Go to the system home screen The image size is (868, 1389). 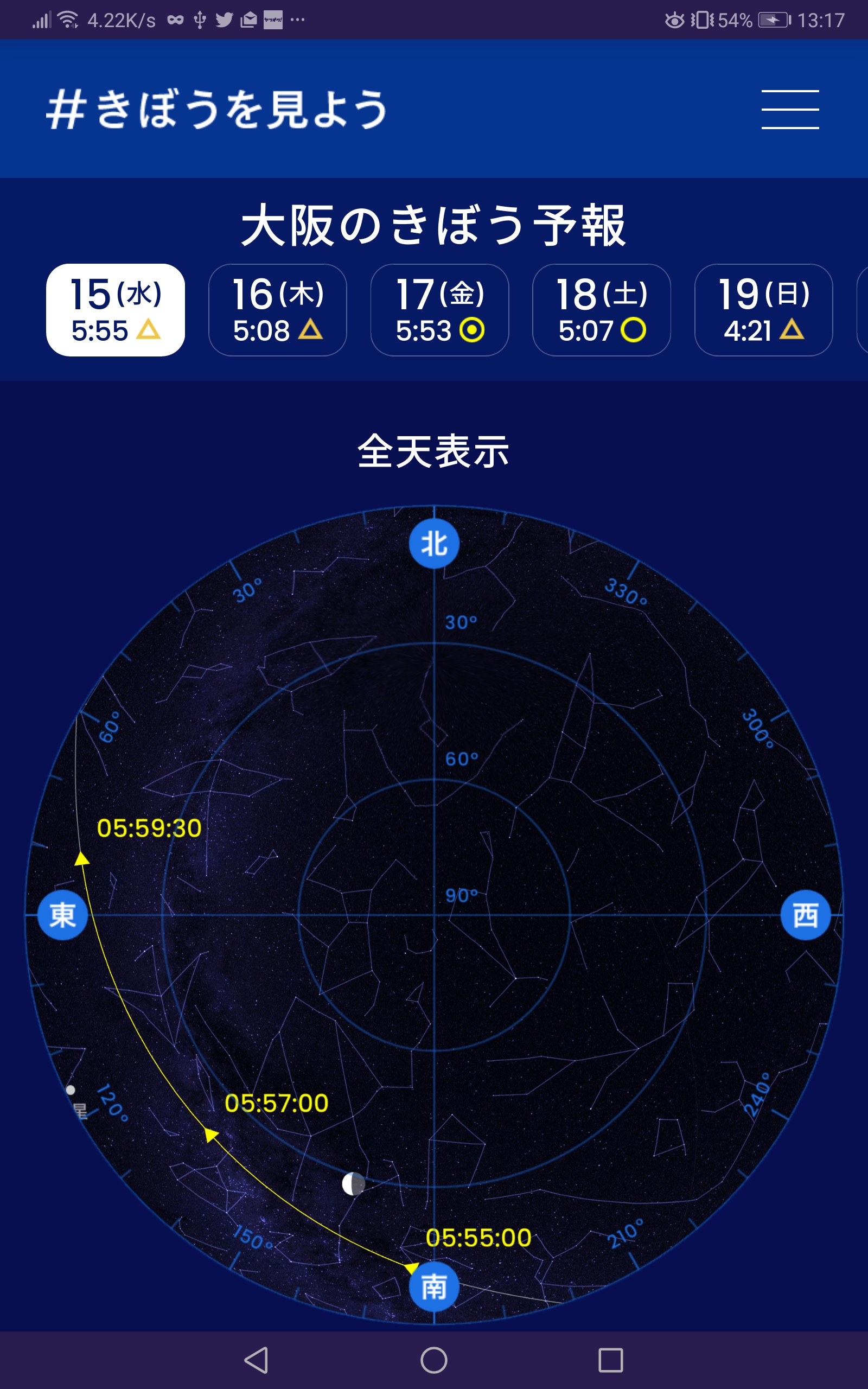[x=434, y=1360]
